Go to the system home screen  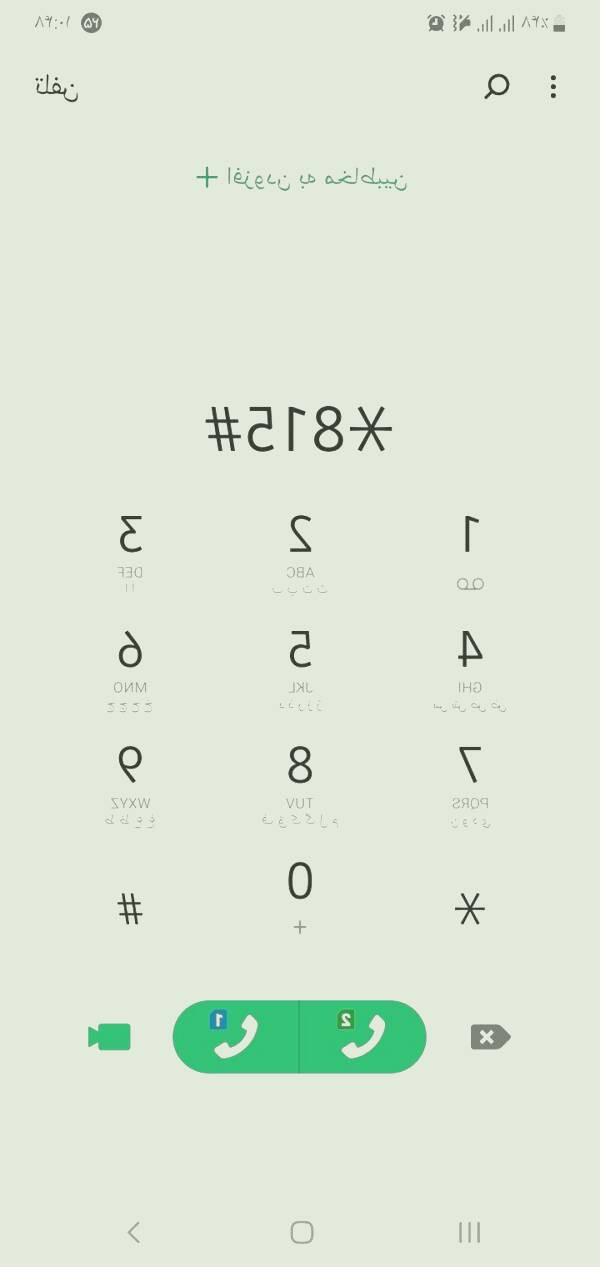pyautogui.click(x=301, y=1232)
